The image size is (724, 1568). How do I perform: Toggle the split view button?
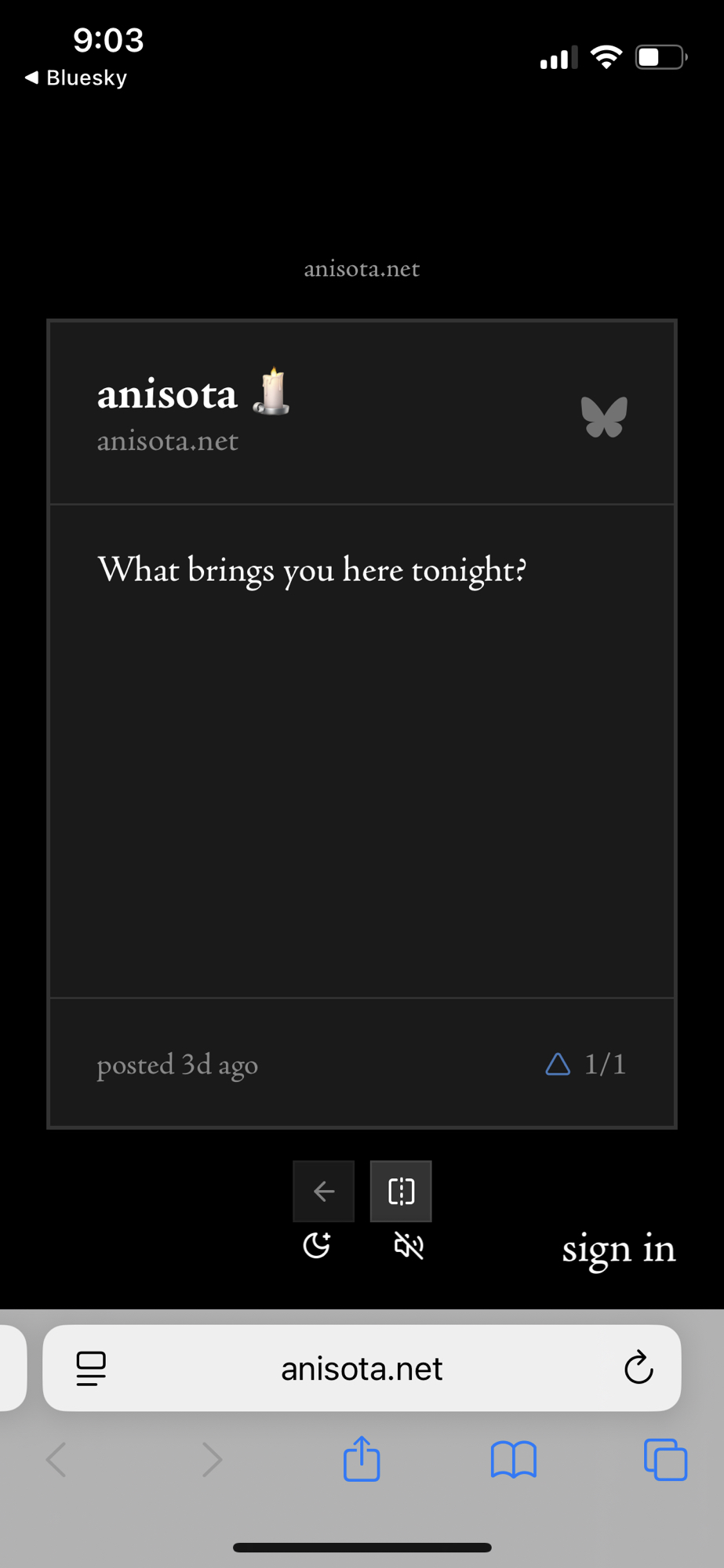click(x=401, y=1191)
